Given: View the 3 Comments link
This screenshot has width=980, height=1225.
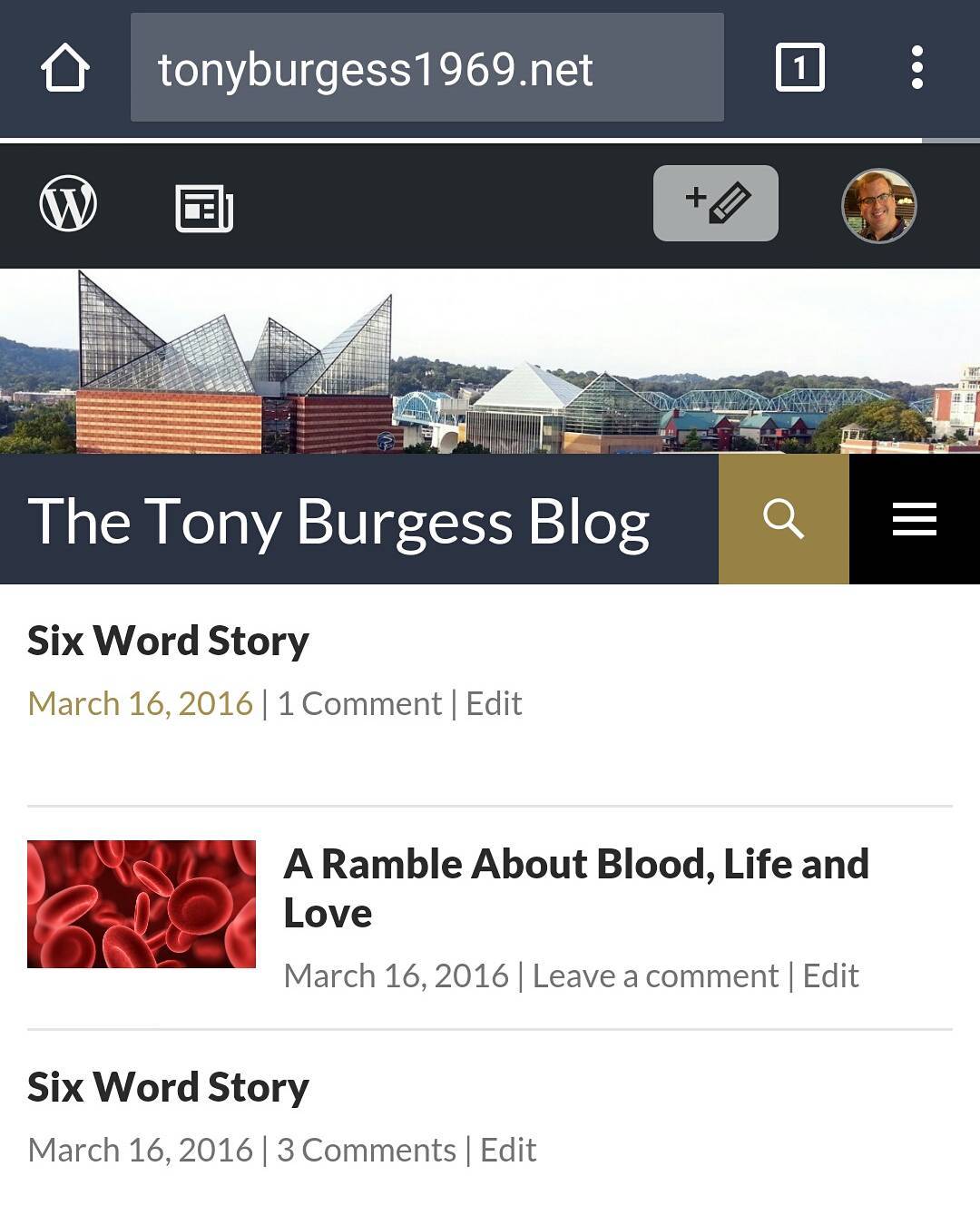Looking at the screenshot, I should pyautogui.click(x=367, y=1151).
